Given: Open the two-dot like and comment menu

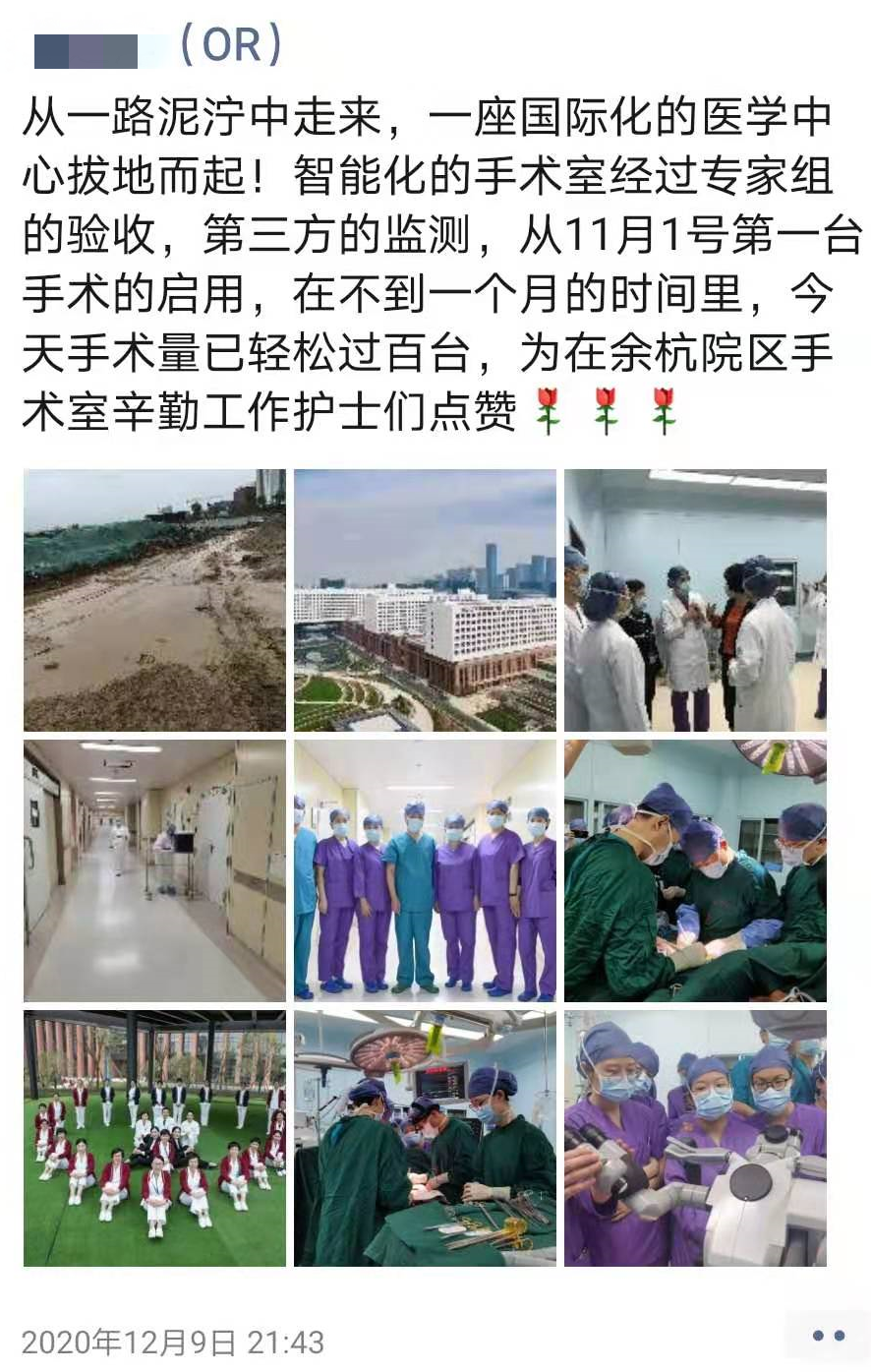Looking at the screenshot, I should 828,1336.
